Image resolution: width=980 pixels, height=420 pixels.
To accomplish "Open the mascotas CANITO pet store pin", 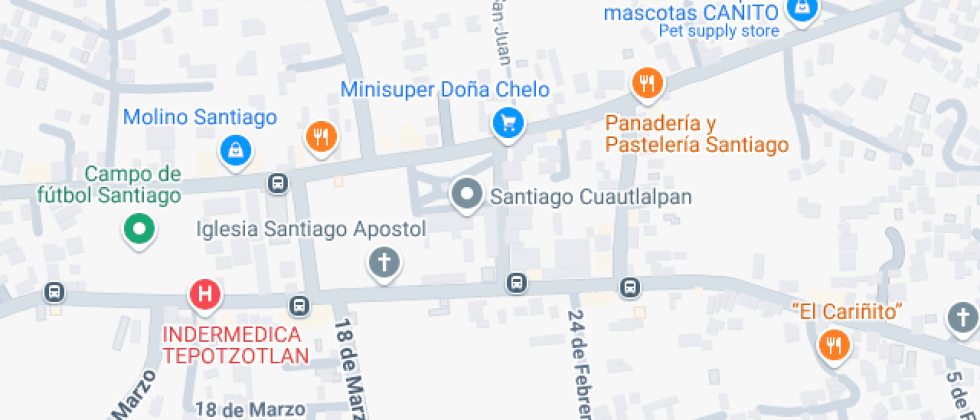I will [x=801, y=10].
